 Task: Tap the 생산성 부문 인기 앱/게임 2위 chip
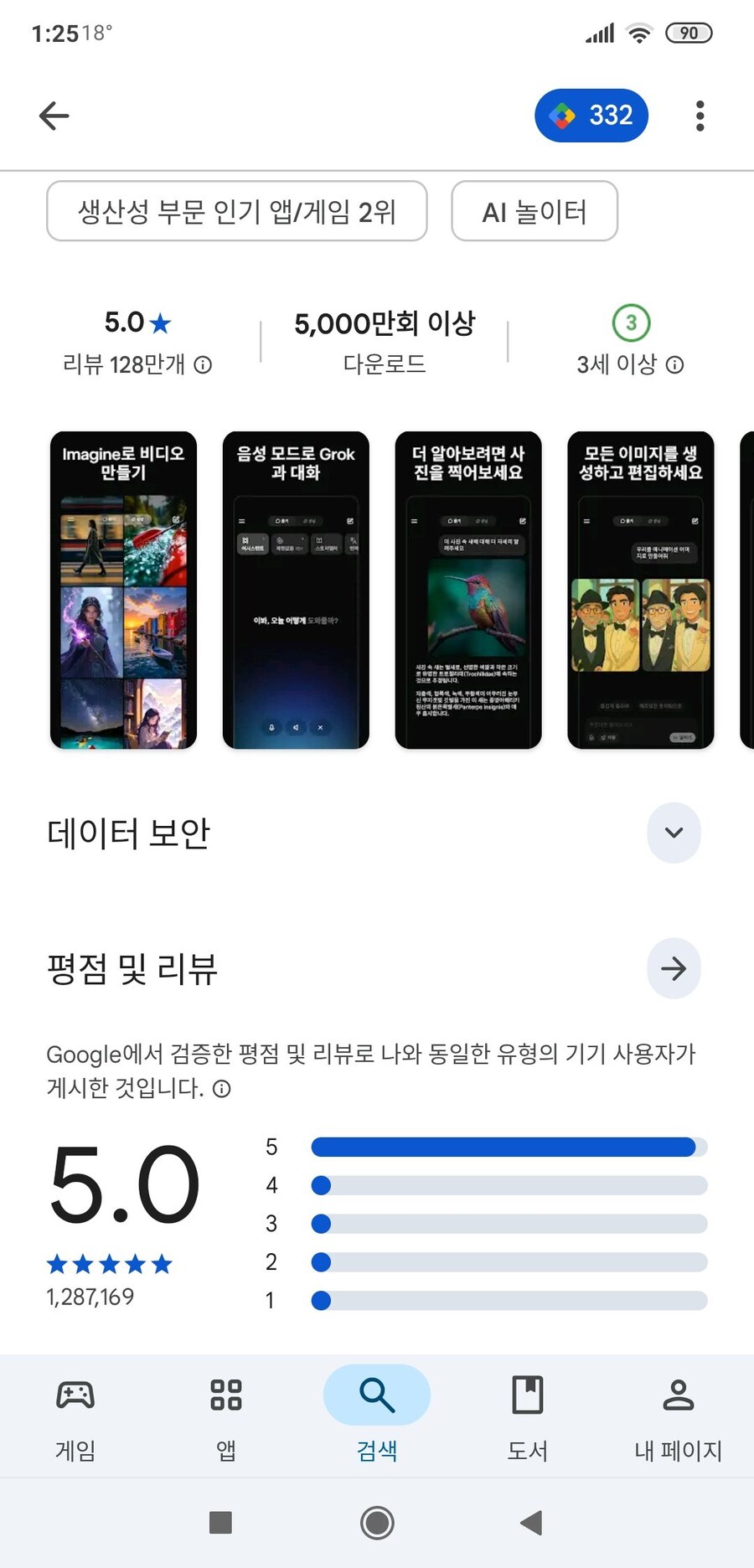click(x=236, y=211)
